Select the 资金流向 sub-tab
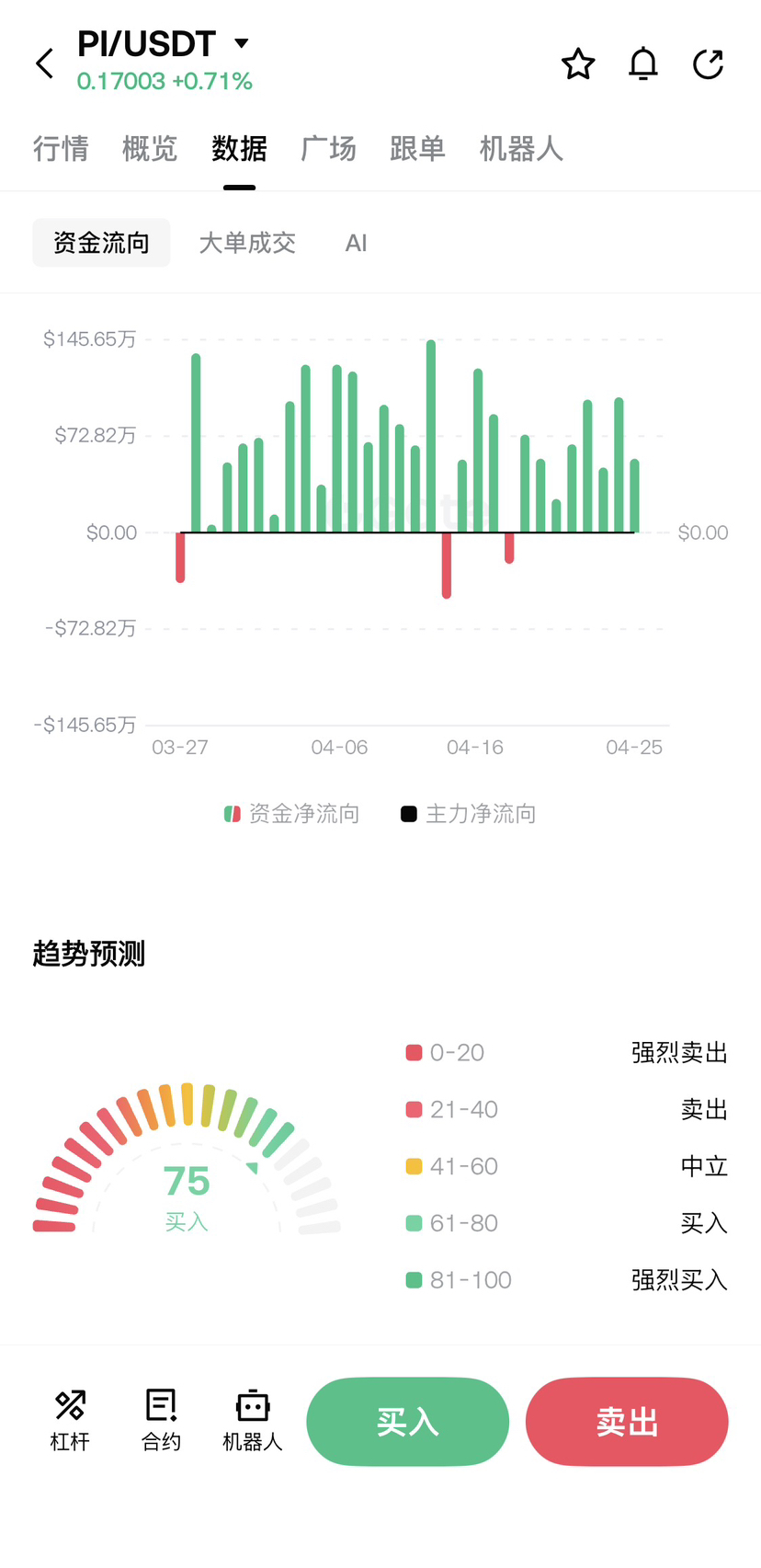Viewport: 761px width, 1568px height. [x=101, y=243]
